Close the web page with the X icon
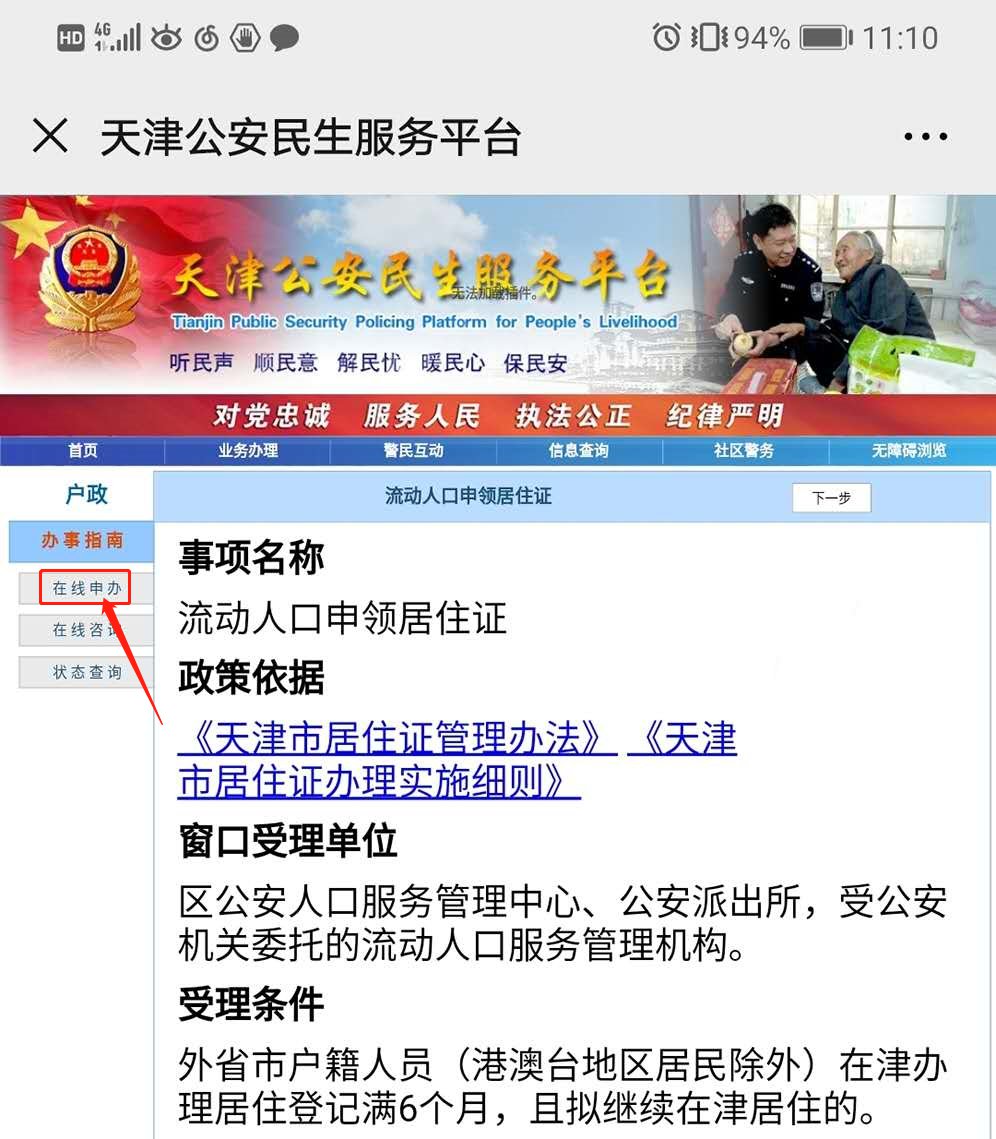Viewport: 996px width, 1139px height. coord(50,136)
